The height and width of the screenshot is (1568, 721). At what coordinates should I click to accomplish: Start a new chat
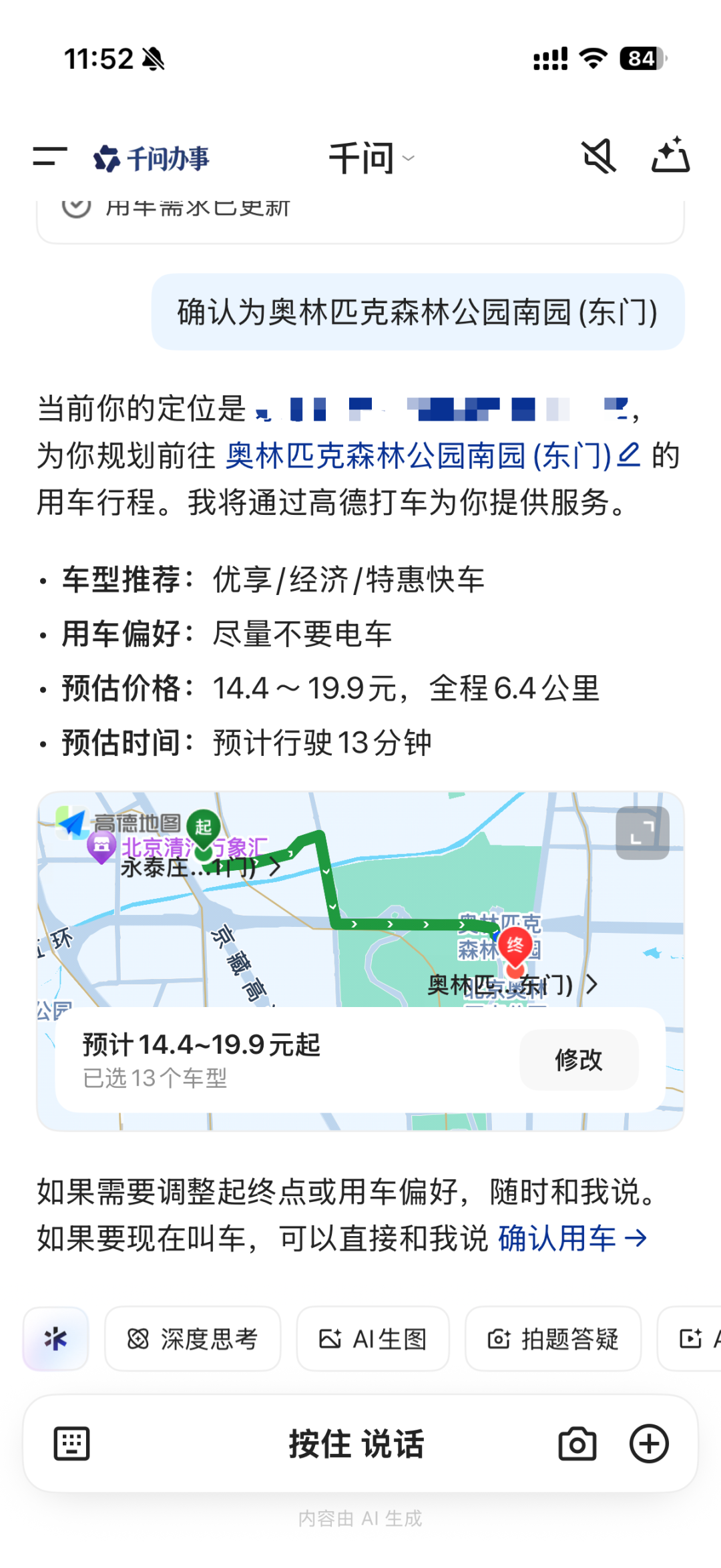[670, 156]
